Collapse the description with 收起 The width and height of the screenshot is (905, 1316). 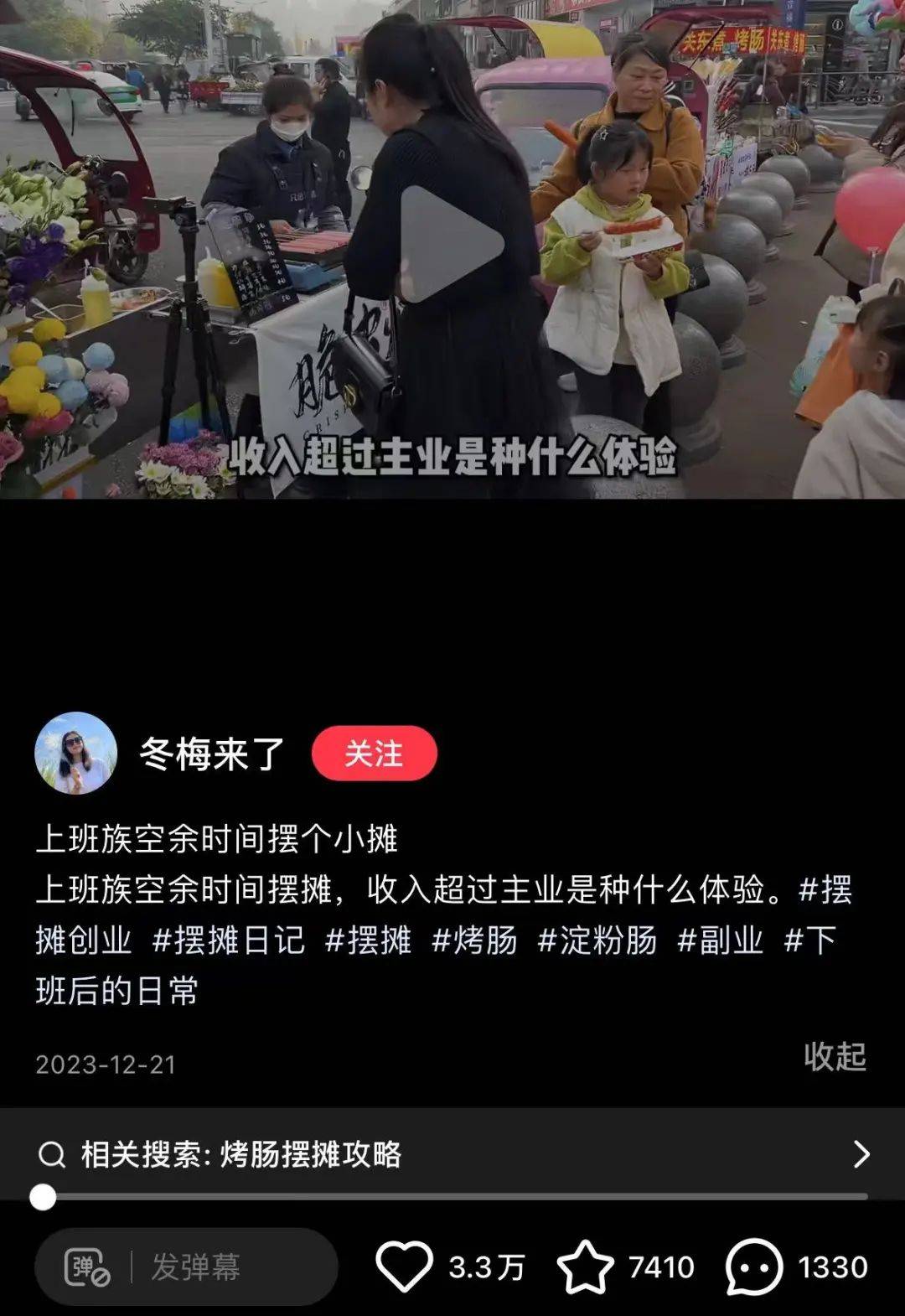pos(834,1057)
